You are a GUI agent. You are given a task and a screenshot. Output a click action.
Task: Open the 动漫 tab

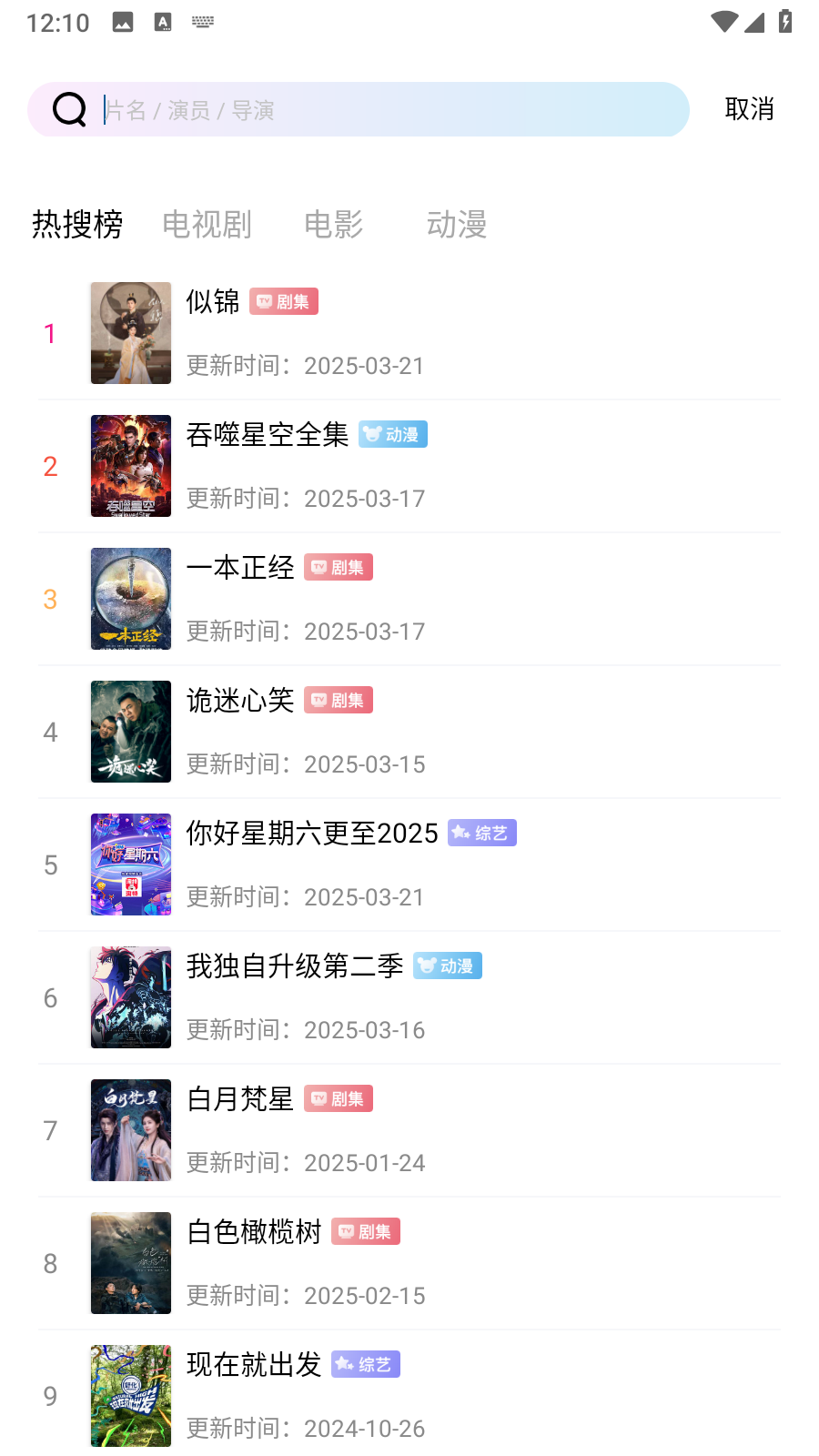click(x=457, y=224)
